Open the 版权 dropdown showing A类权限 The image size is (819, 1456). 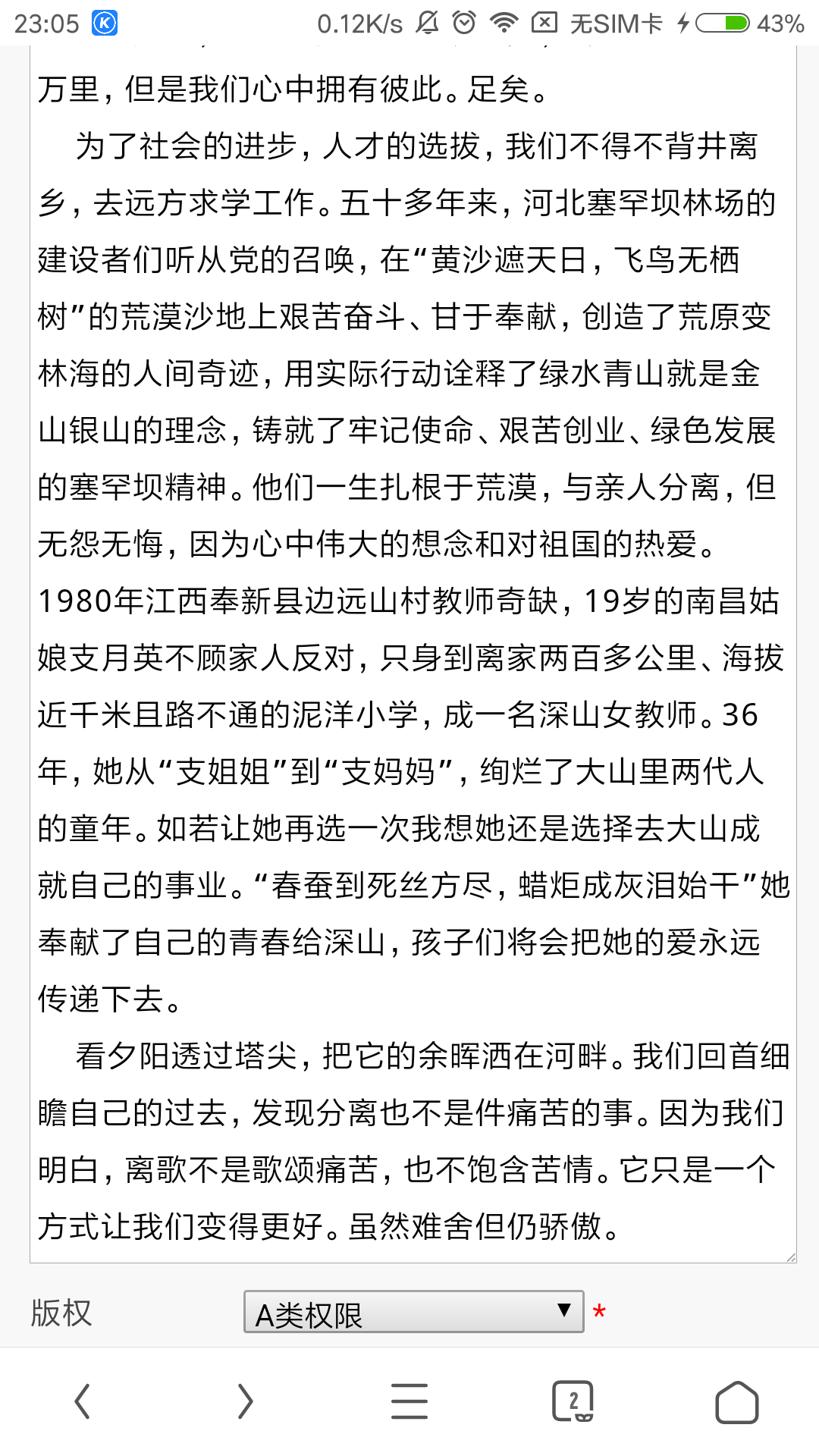tap(413, 1312)
